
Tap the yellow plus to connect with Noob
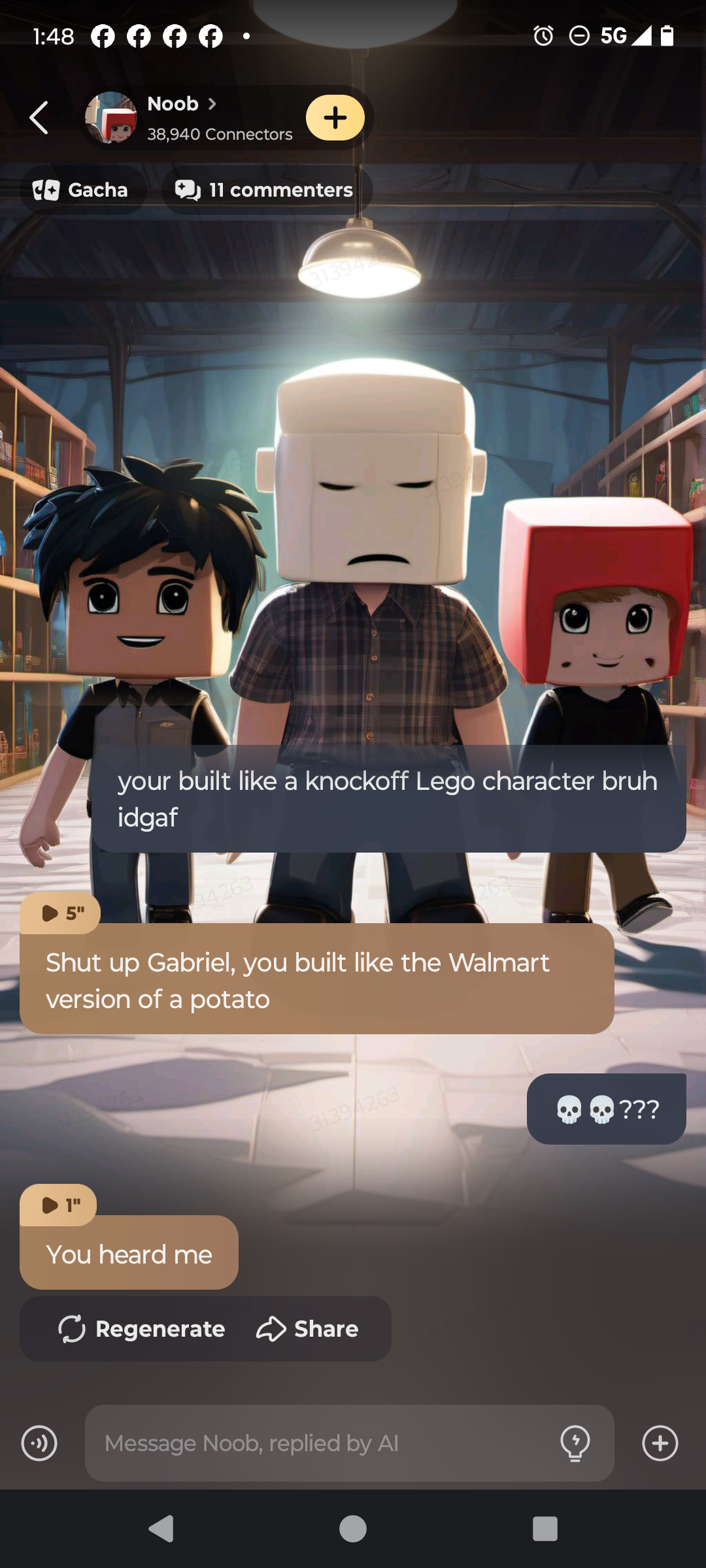click(x=335, y=118)
